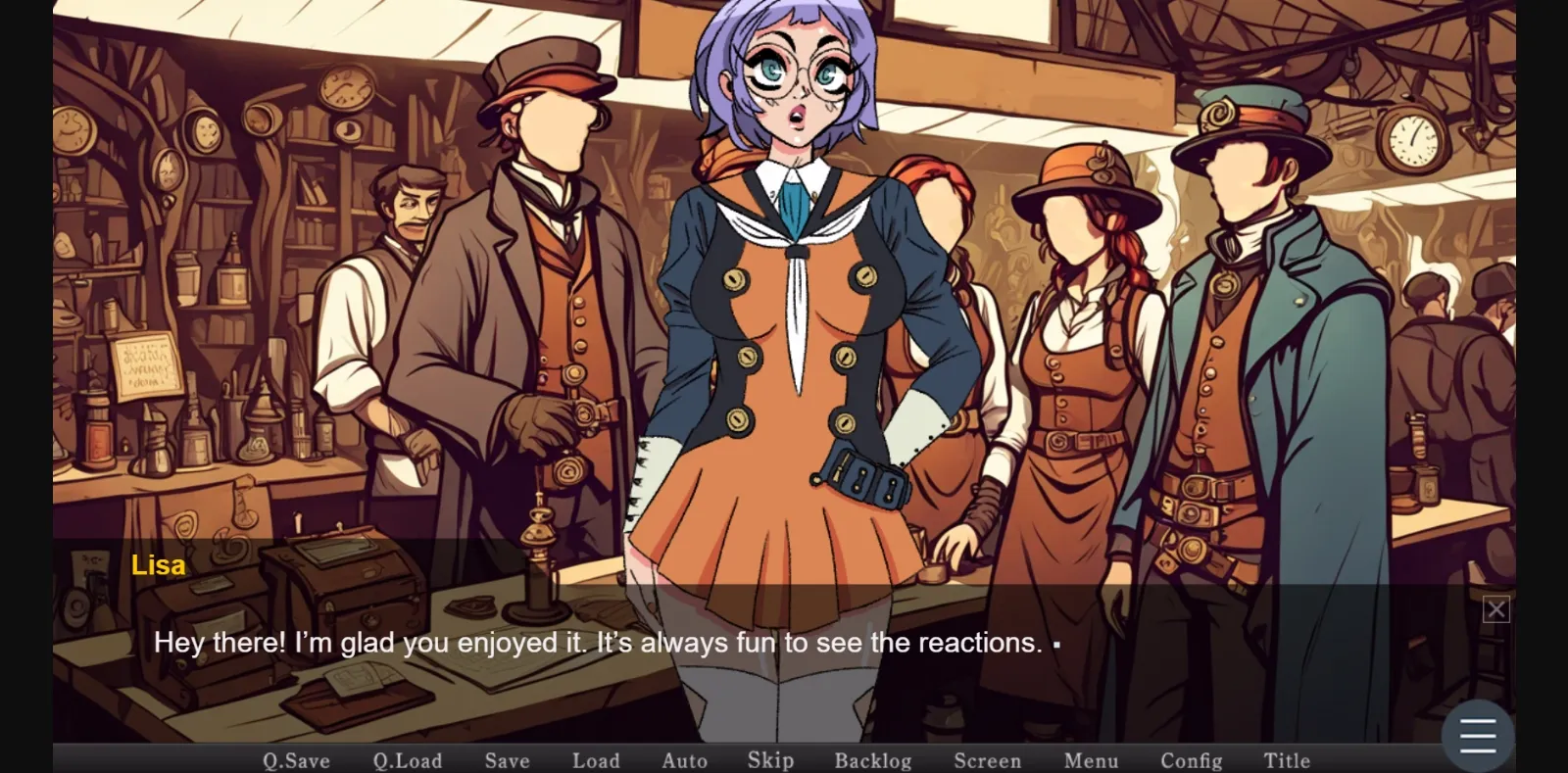Open the round hamburger menu button

tap(1477, 736)
